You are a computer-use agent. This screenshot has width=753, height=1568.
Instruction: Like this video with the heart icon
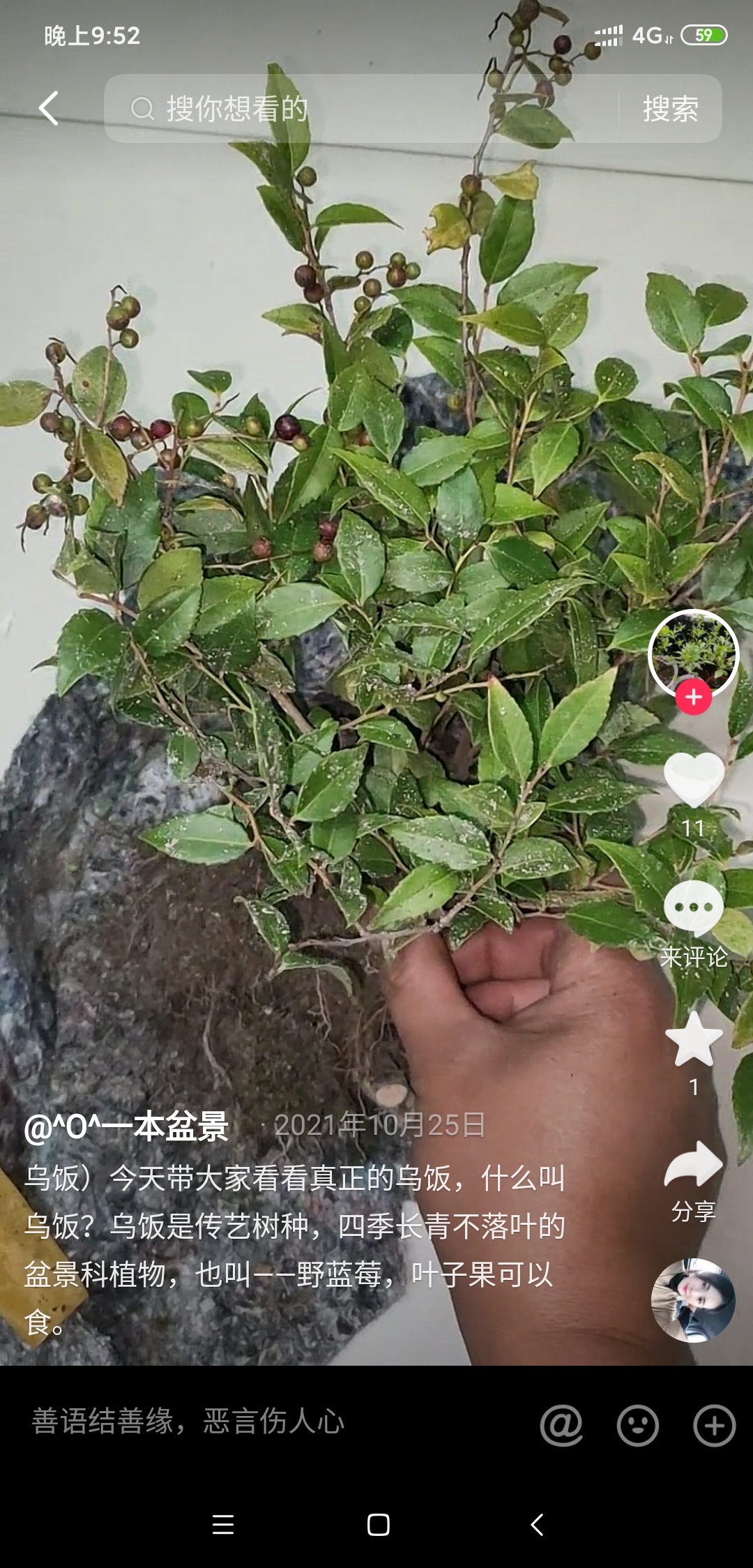point(693,780)
